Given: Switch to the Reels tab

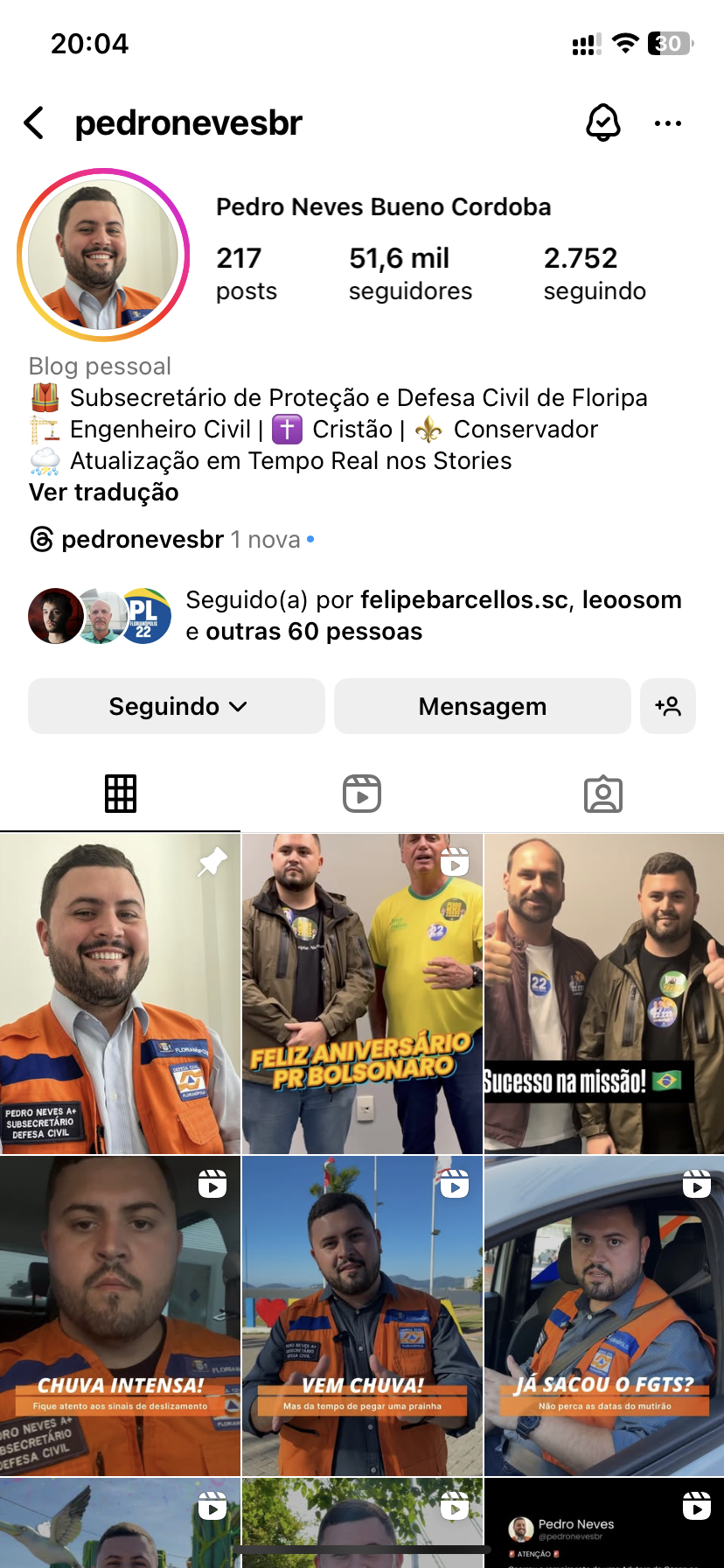Looking at the screenshot, I should (x=362, y=794).
